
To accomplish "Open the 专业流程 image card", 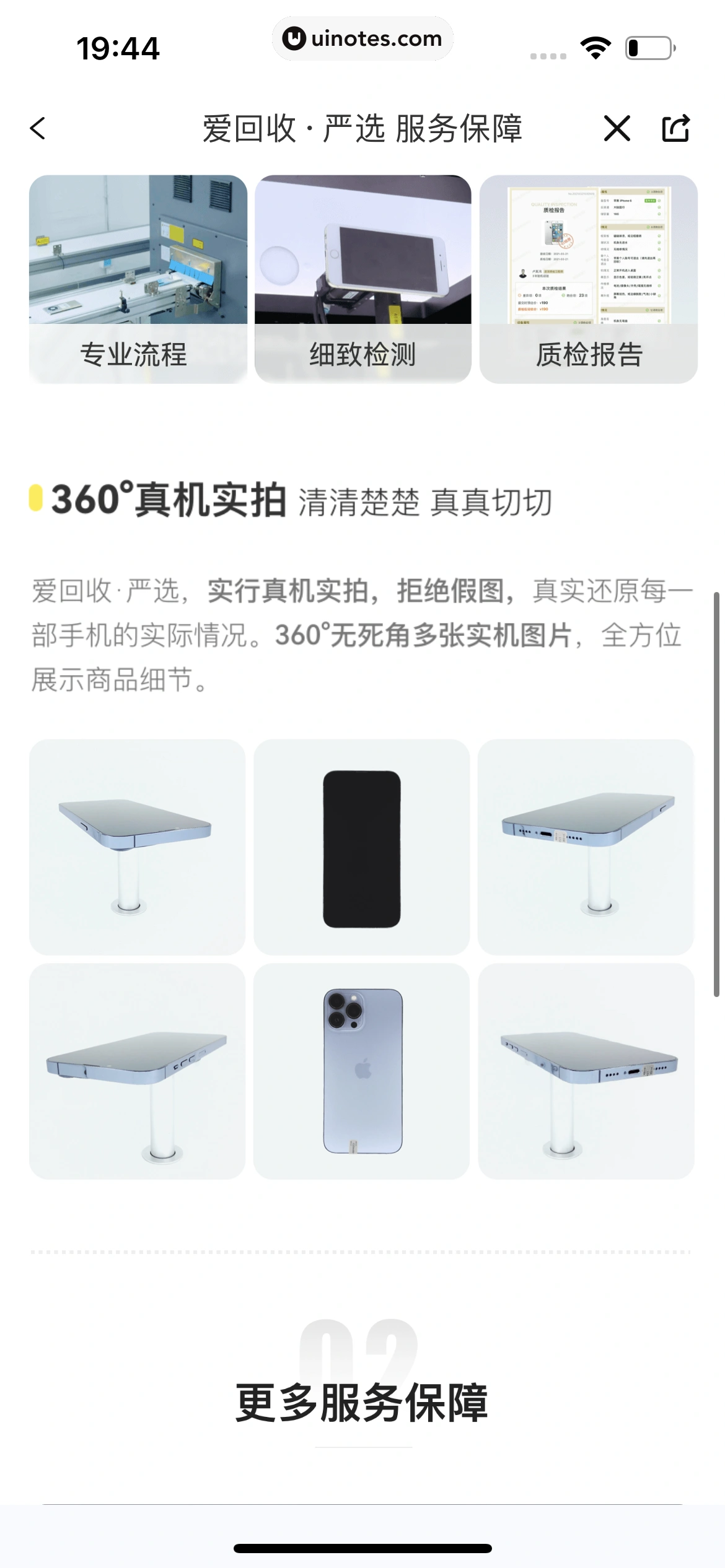I will click(x=138, y=279).
